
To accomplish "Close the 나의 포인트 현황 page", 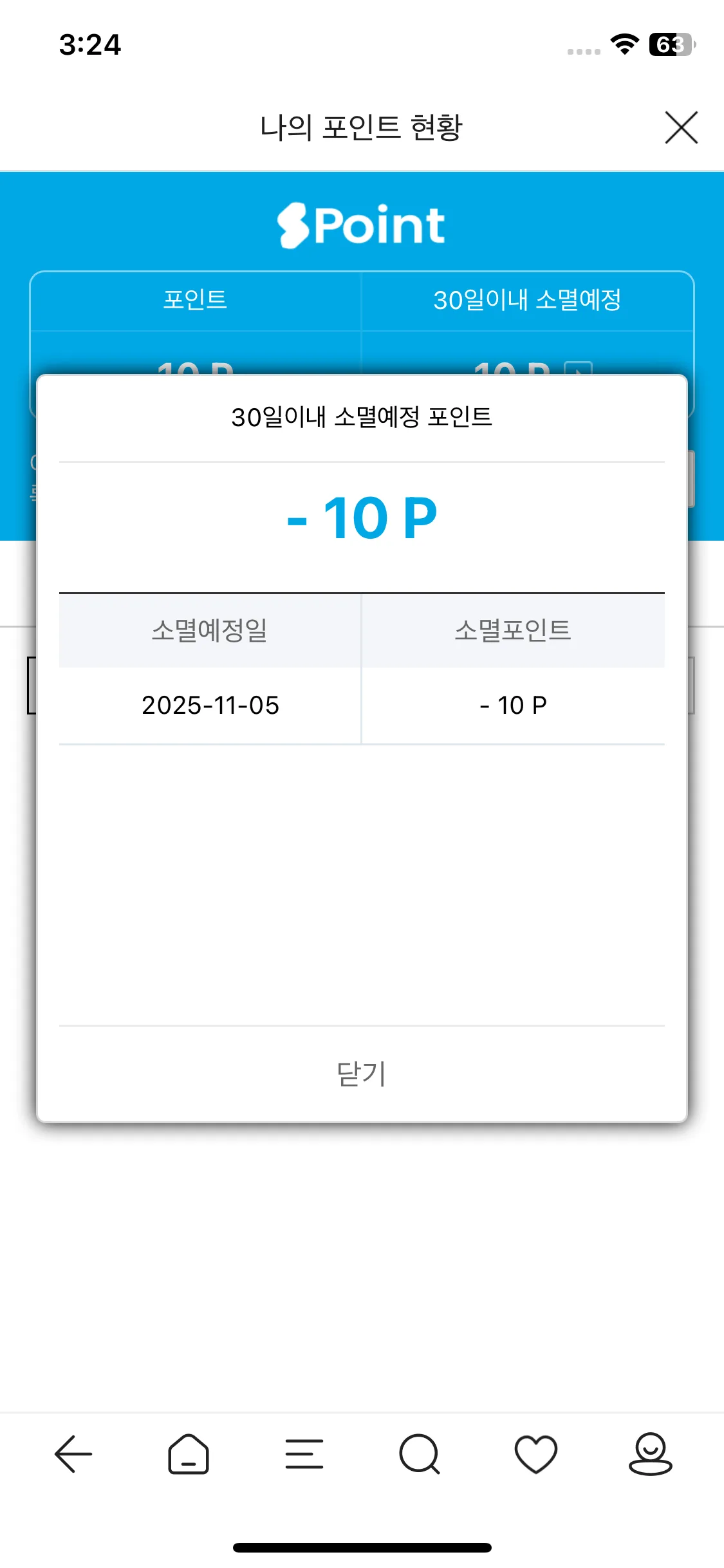I will pos(681,127).
